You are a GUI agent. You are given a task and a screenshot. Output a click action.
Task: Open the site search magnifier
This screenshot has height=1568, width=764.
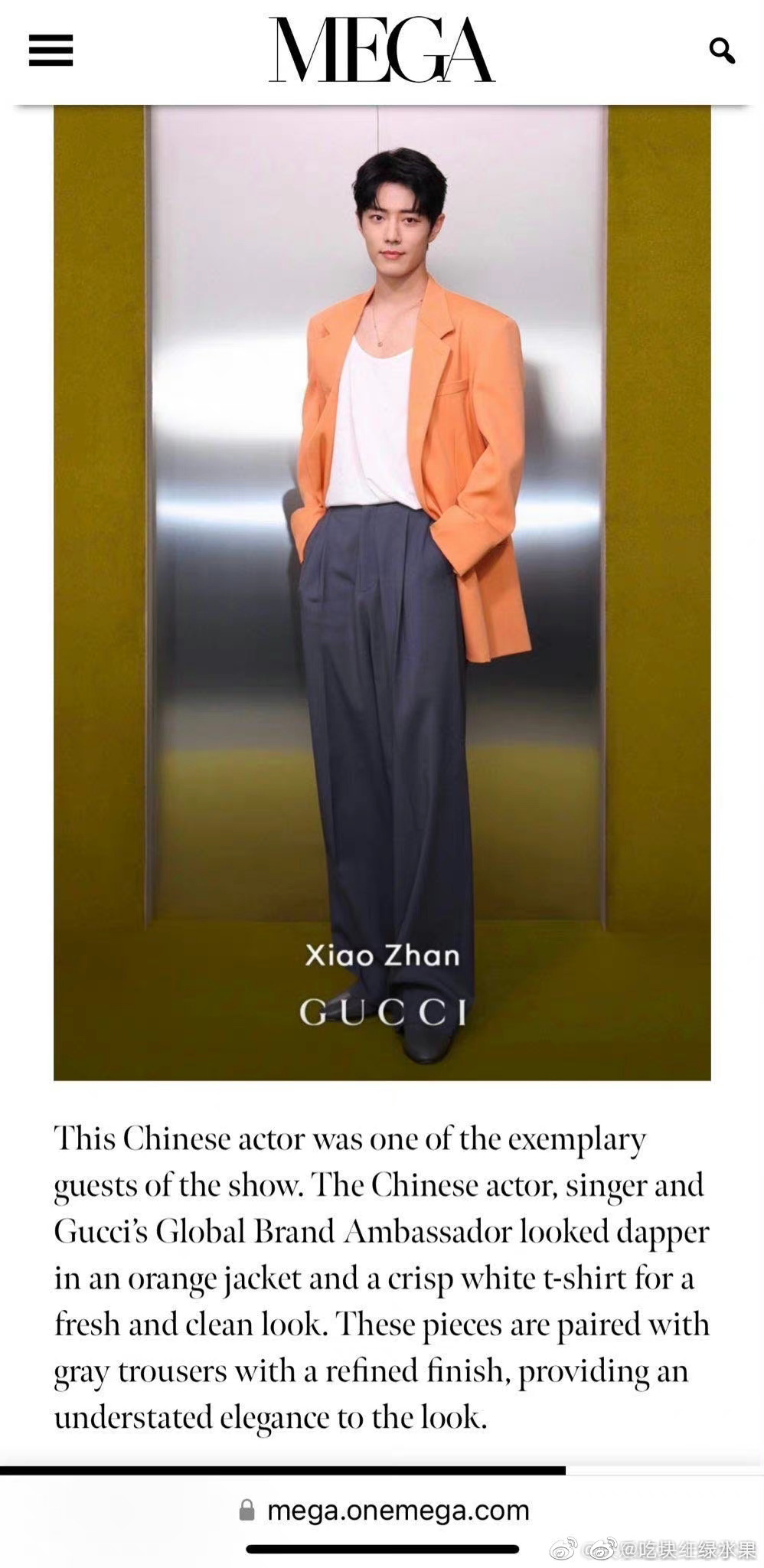pos(722,51)
